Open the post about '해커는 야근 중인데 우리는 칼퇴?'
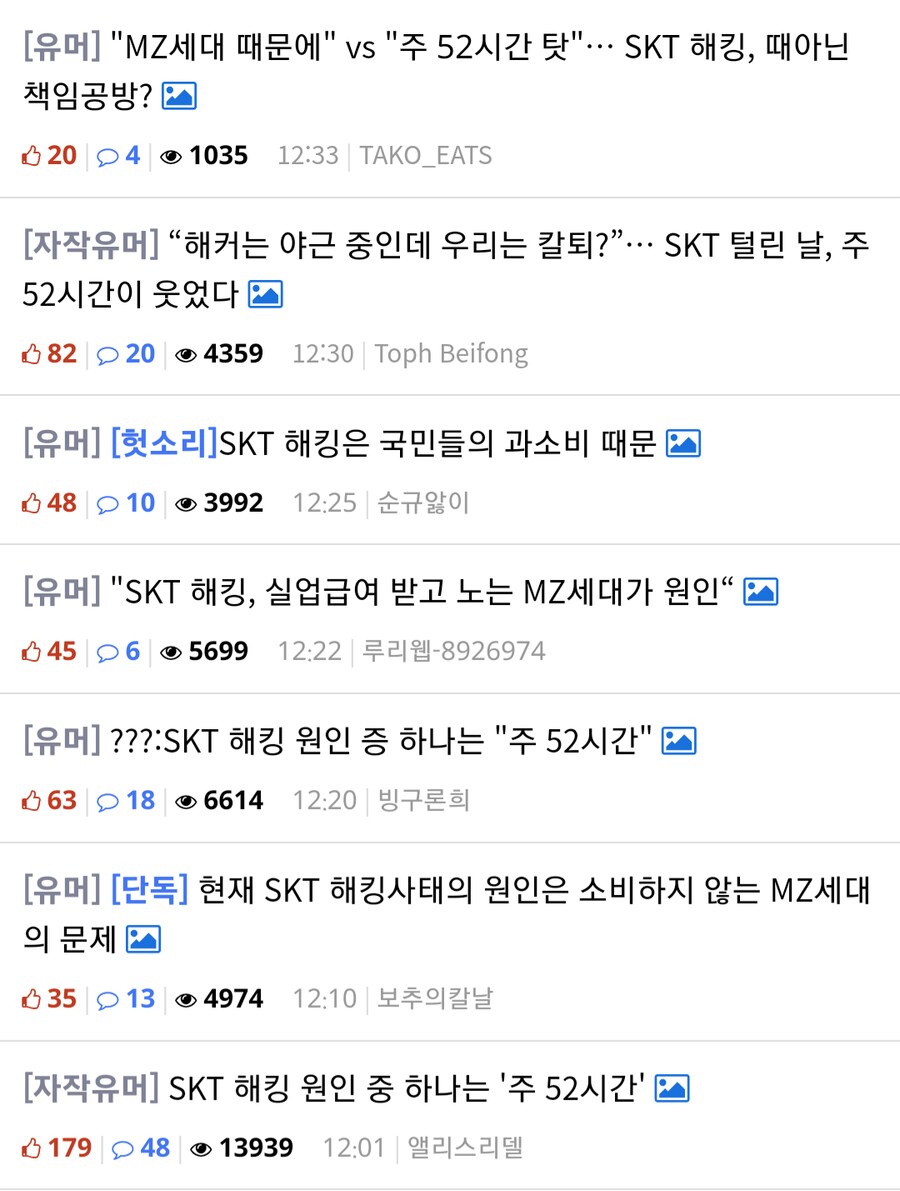The height and width of the screenshot is (1191, 900). tap(450, 245)
